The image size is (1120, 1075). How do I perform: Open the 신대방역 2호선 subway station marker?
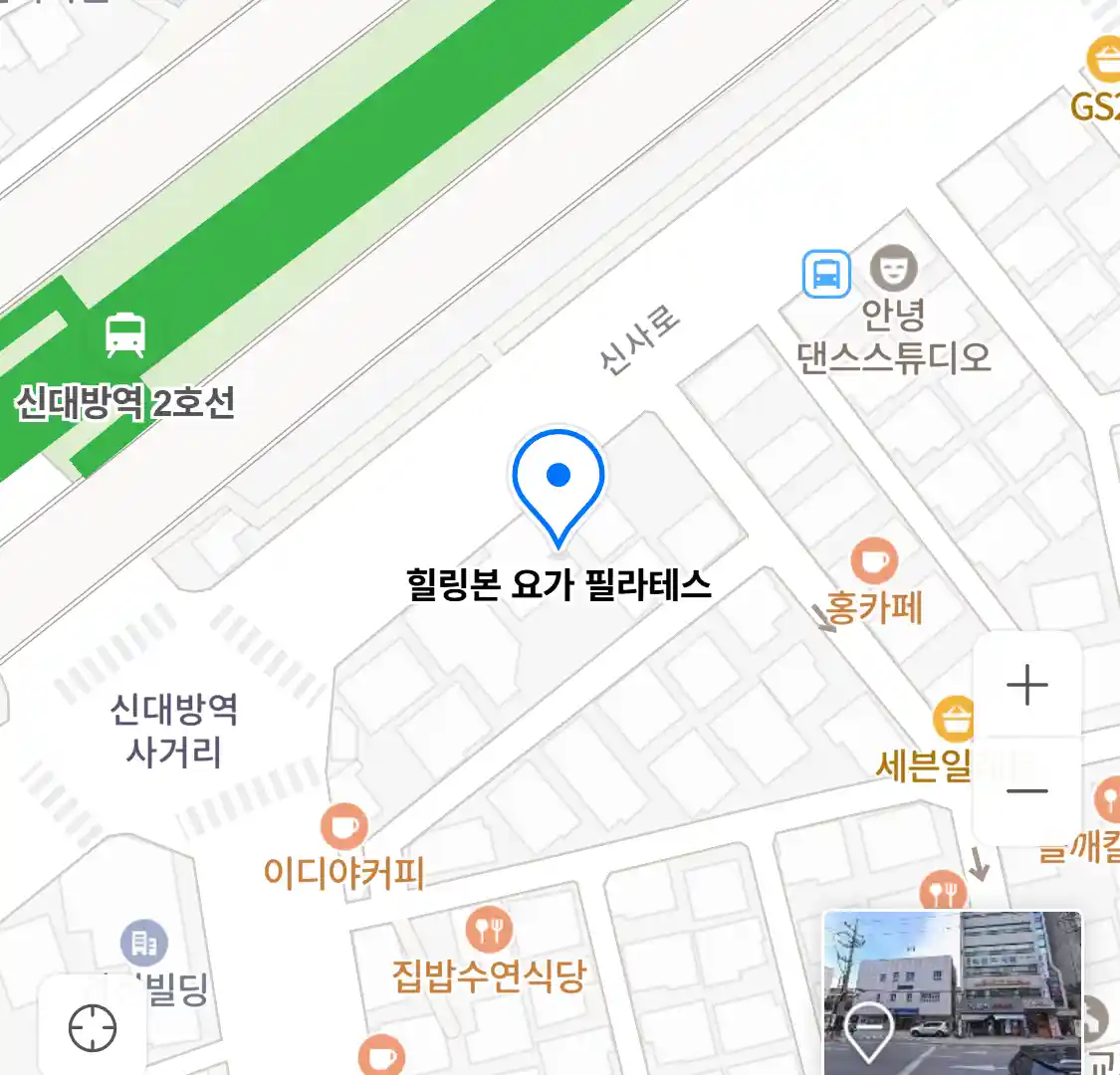[125, 335]
